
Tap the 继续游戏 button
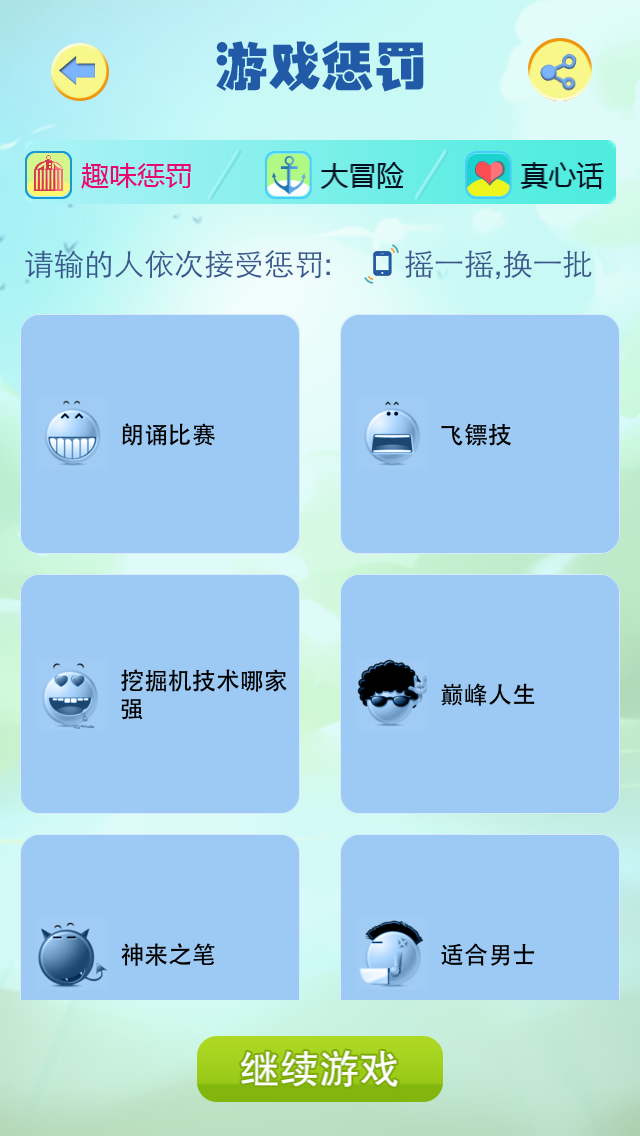(320, 1069)
